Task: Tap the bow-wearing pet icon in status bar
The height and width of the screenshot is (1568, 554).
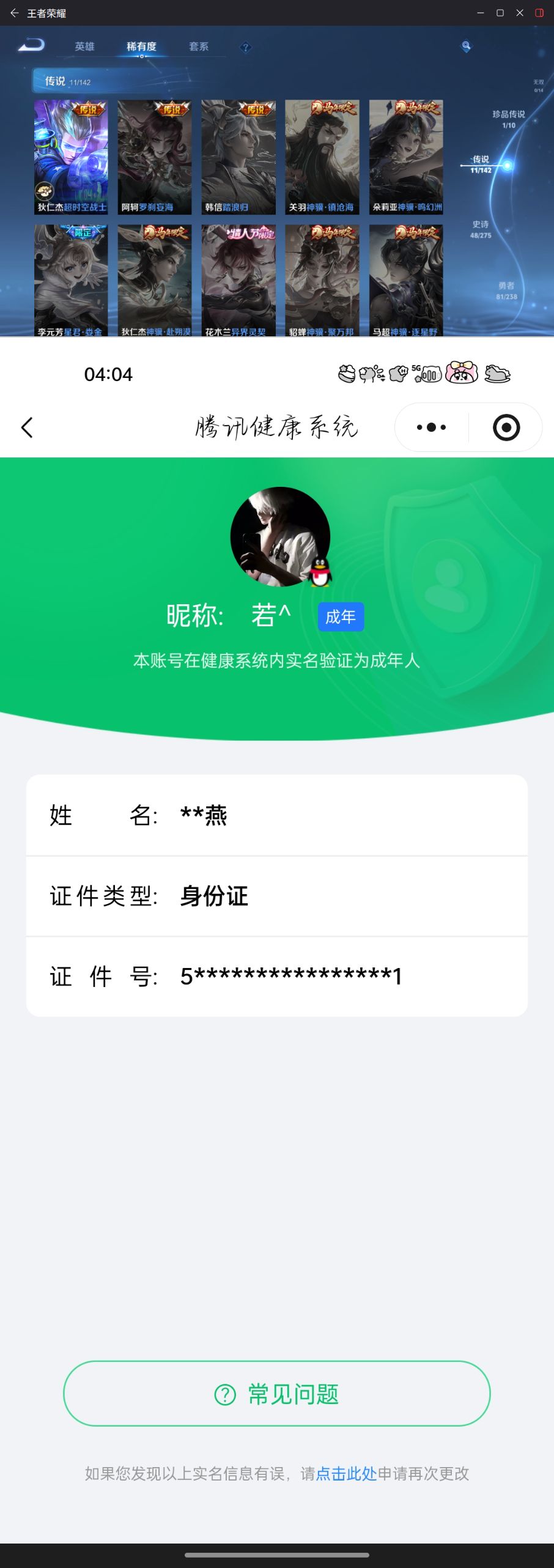Action: click(462, 374)
